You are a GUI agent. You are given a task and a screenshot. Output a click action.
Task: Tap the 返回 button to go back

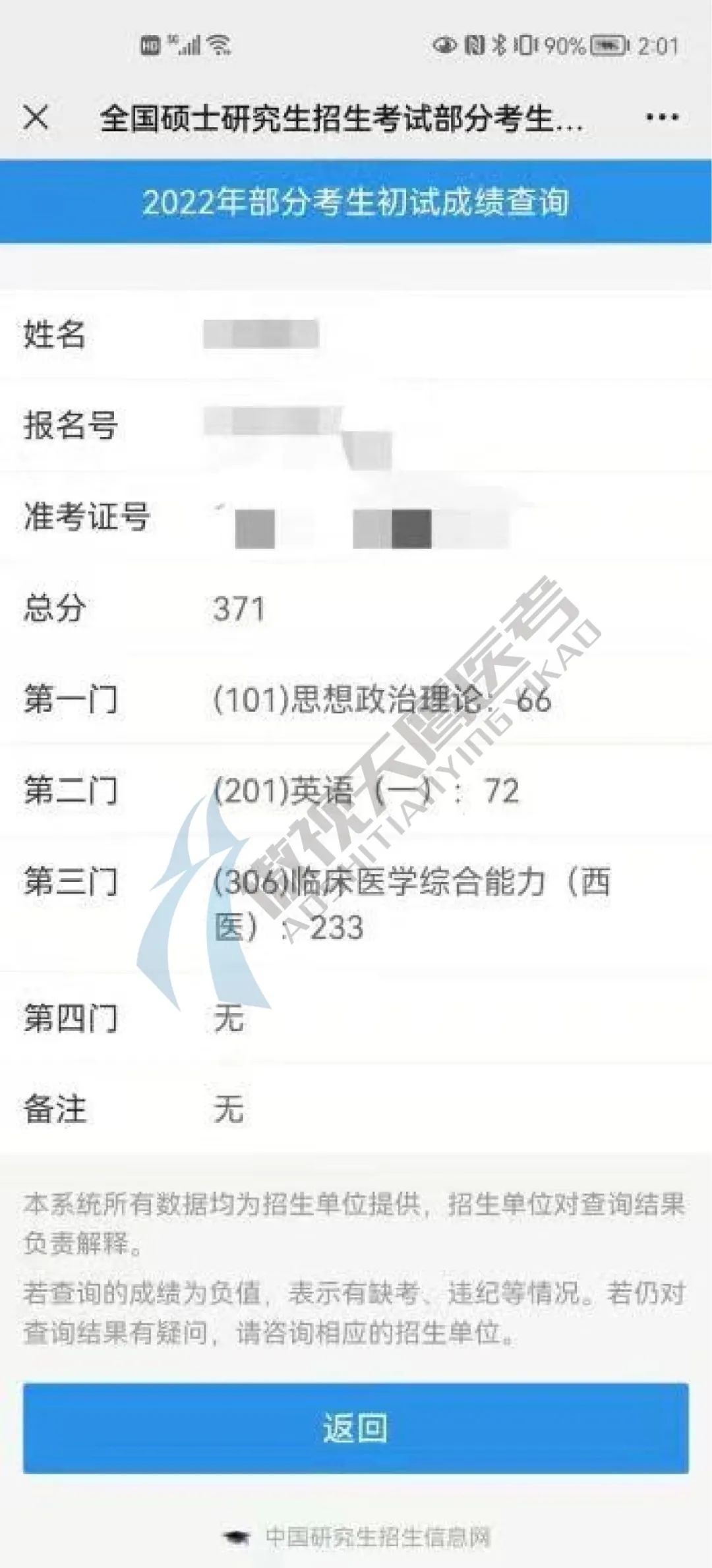tap(355, 1428)
